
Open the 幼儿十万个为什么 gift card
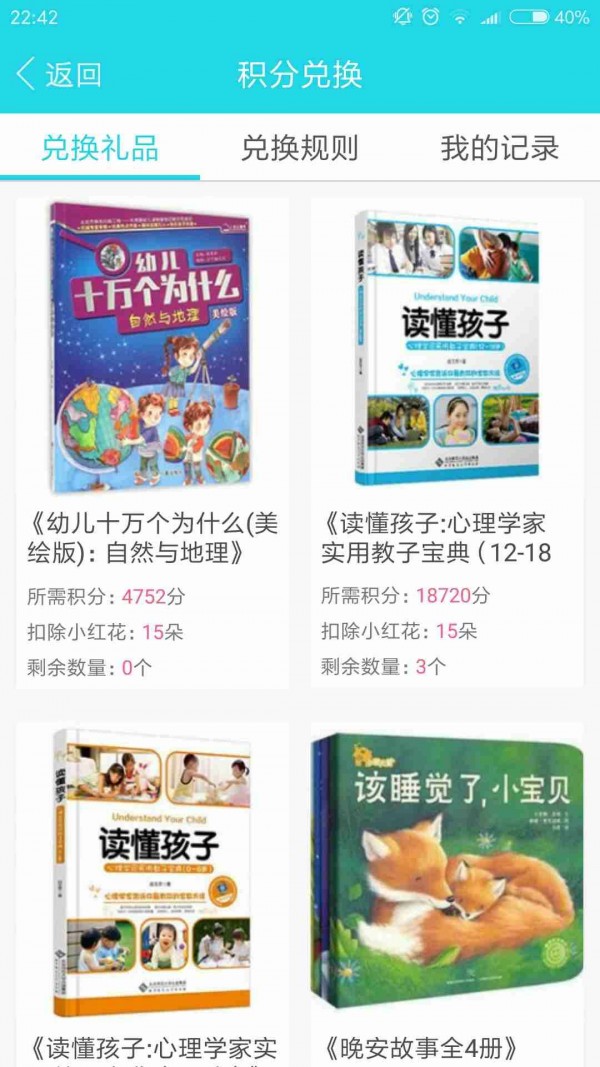pos(152,440)
